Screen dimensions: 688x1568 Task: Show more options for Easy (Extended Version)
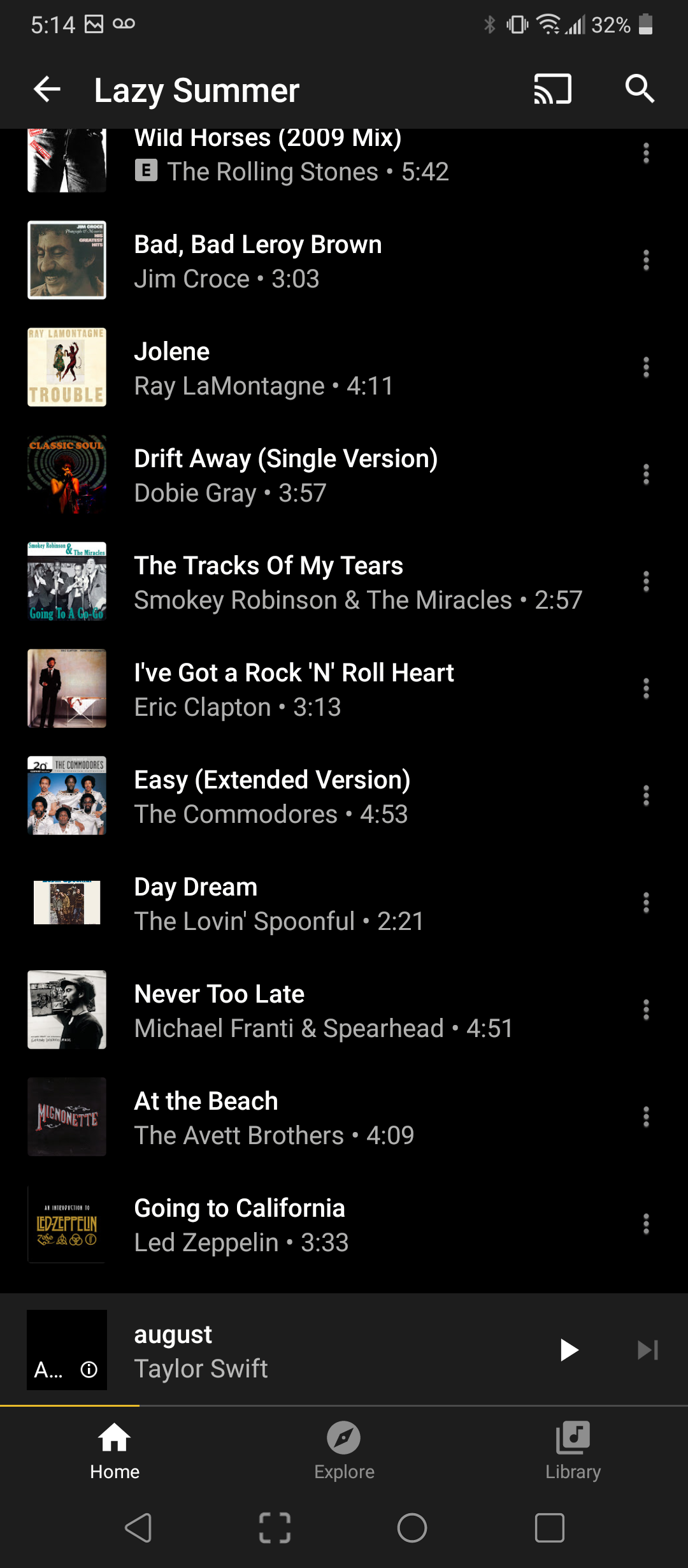[x=646, y=796]
